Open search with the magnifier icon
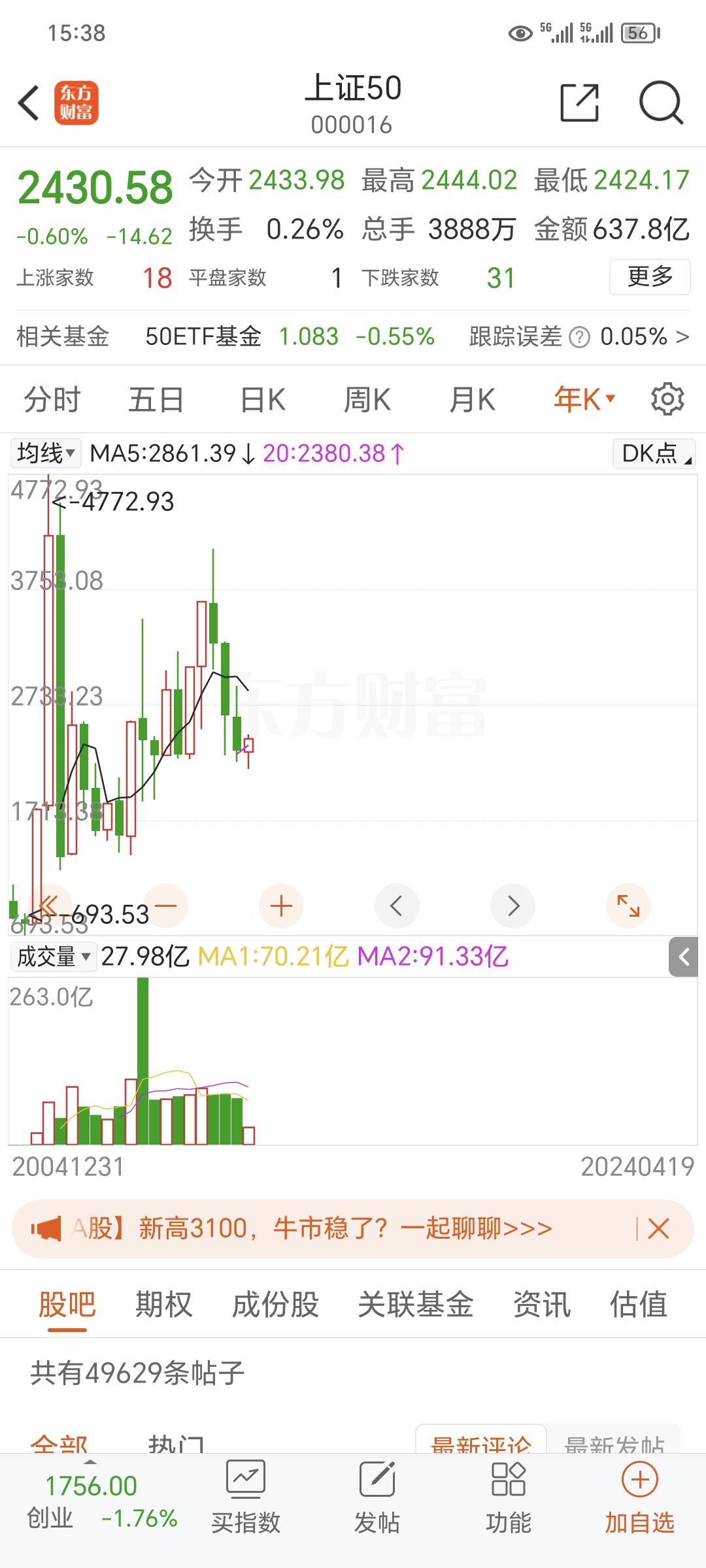Viewport: 706px width, 1568px height. pos(661,103)
